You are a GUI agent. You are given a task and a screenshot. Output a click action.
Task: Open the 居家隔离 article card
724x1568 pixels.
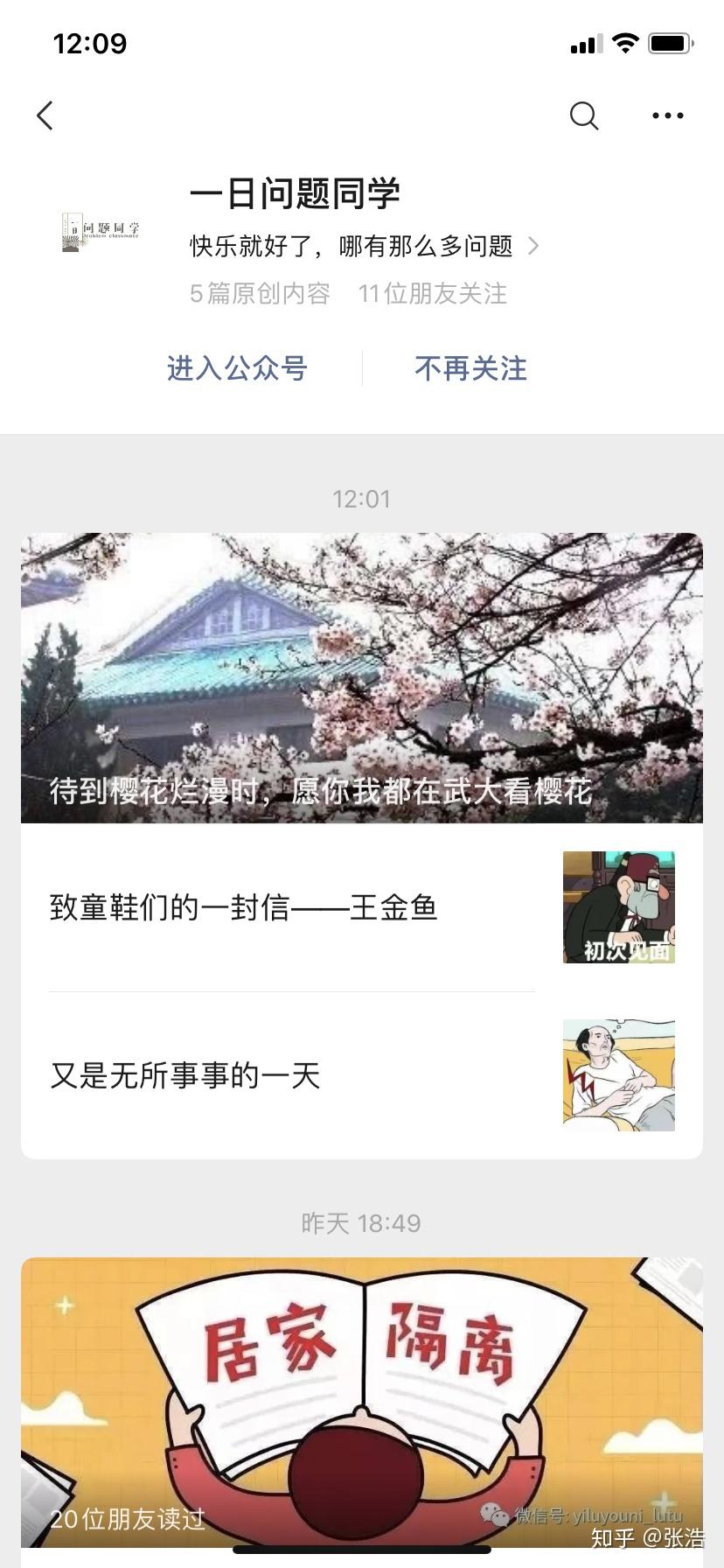pyautogui.click(x=362, y=1402)
